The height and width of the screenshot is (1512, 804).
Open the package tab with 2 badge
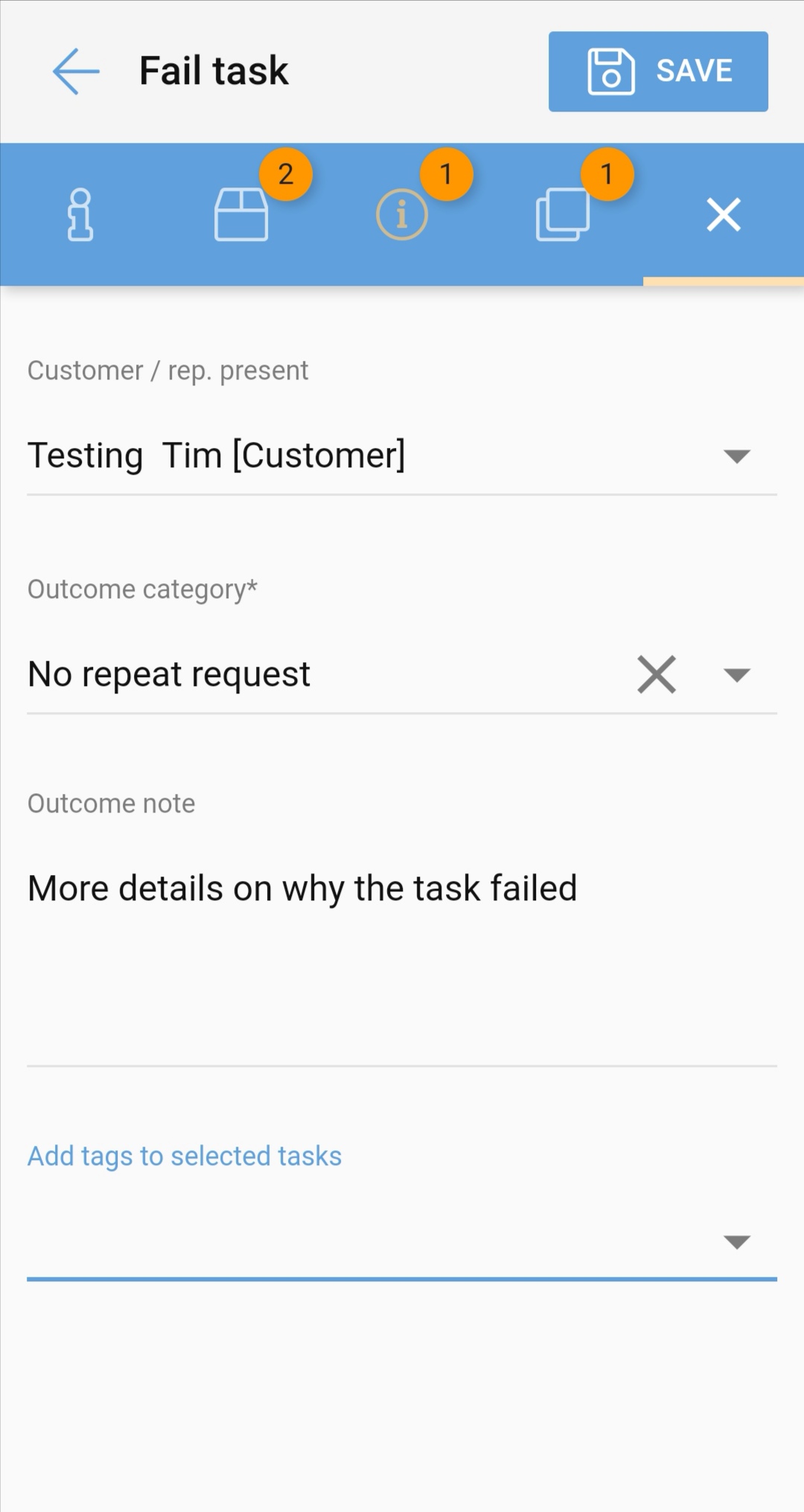(241, 214)
